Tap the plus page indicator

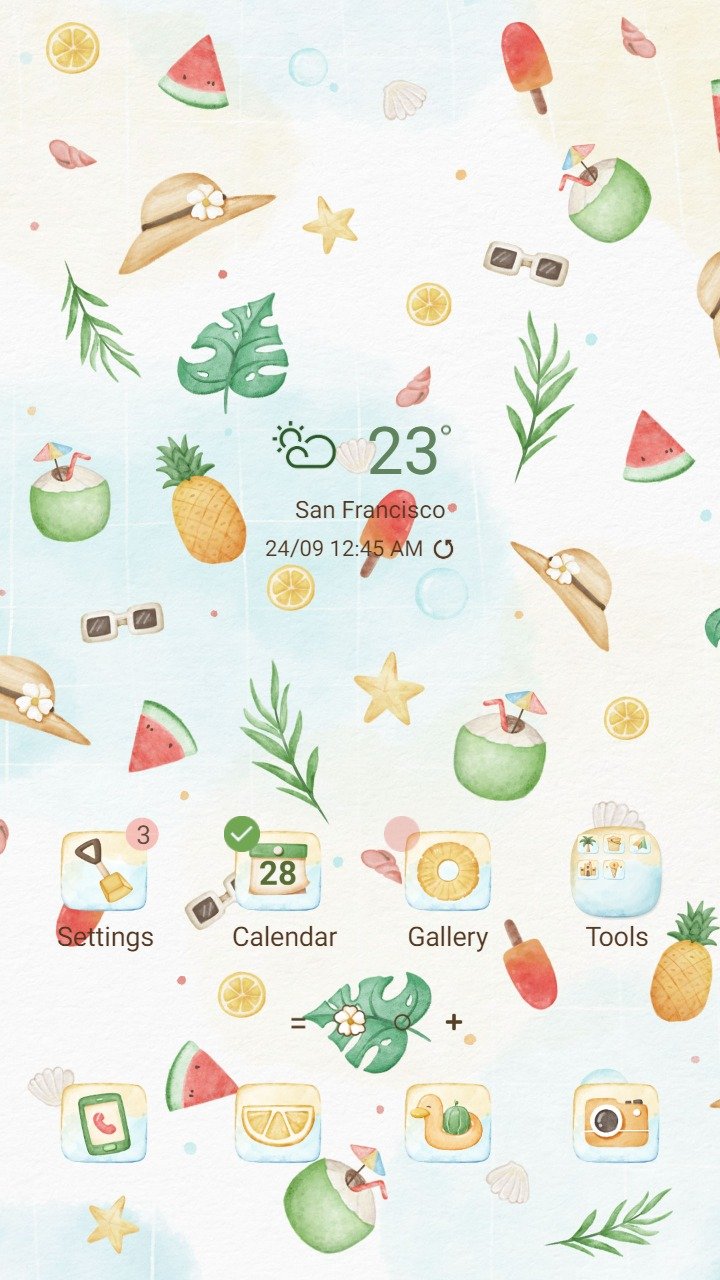point(454,1022)
